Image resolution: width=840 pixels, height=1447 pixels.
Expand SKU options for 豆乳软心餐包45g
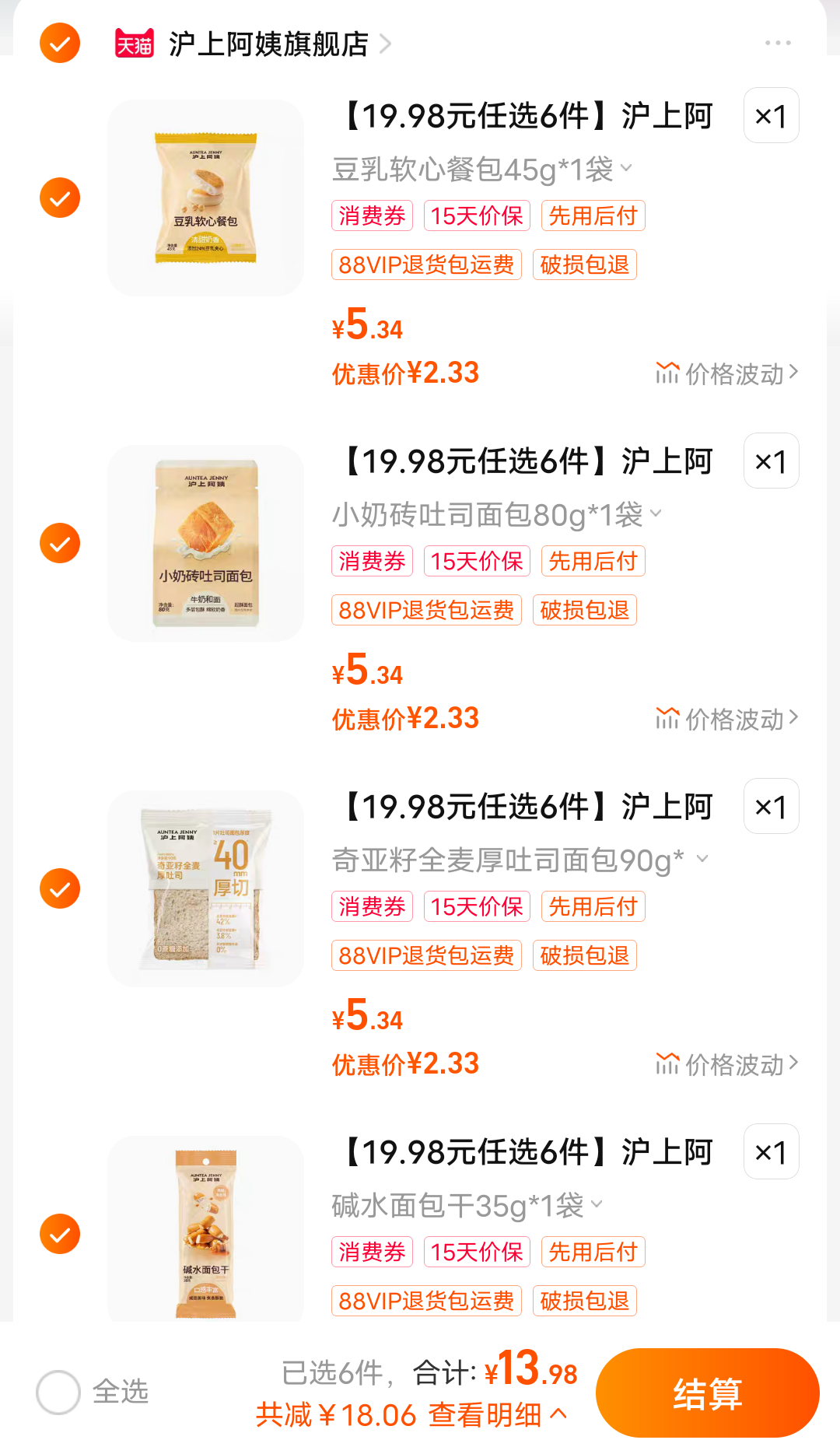coord(627,169)
